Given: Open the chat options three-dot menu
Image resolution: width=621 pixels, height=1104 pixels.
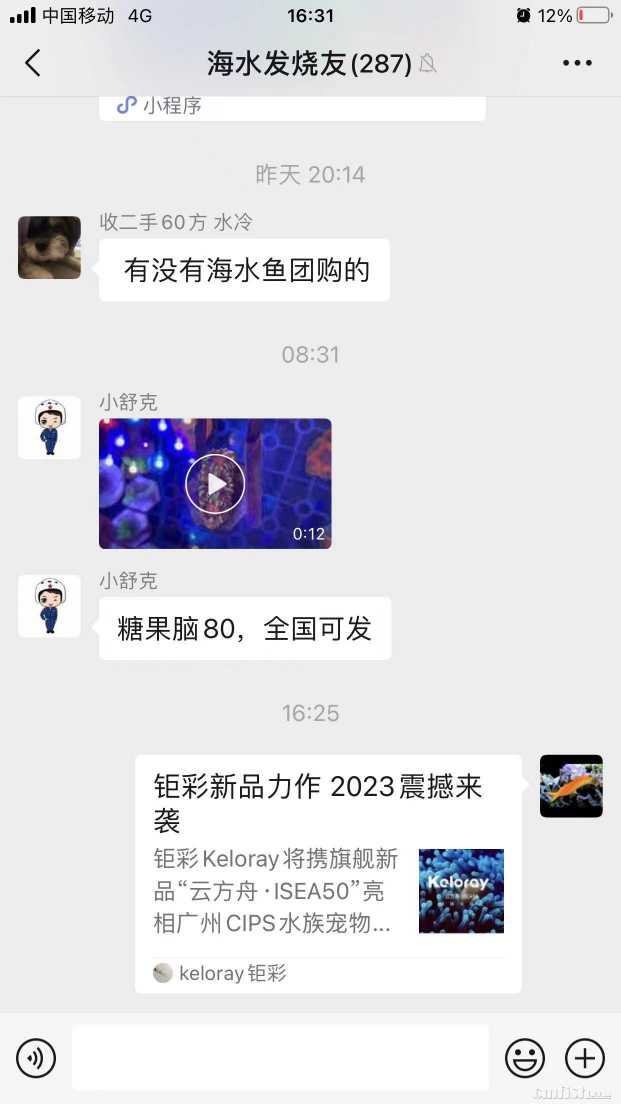Looking at the screenshot, I should [x=577, y=63].
